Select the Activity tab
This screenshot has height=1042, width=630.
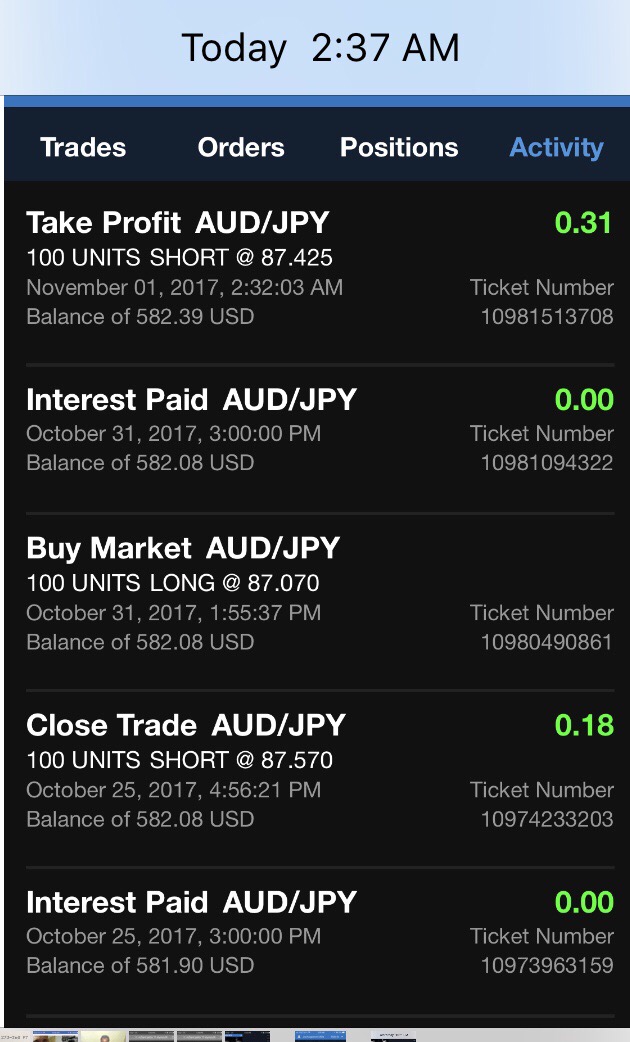556,148
